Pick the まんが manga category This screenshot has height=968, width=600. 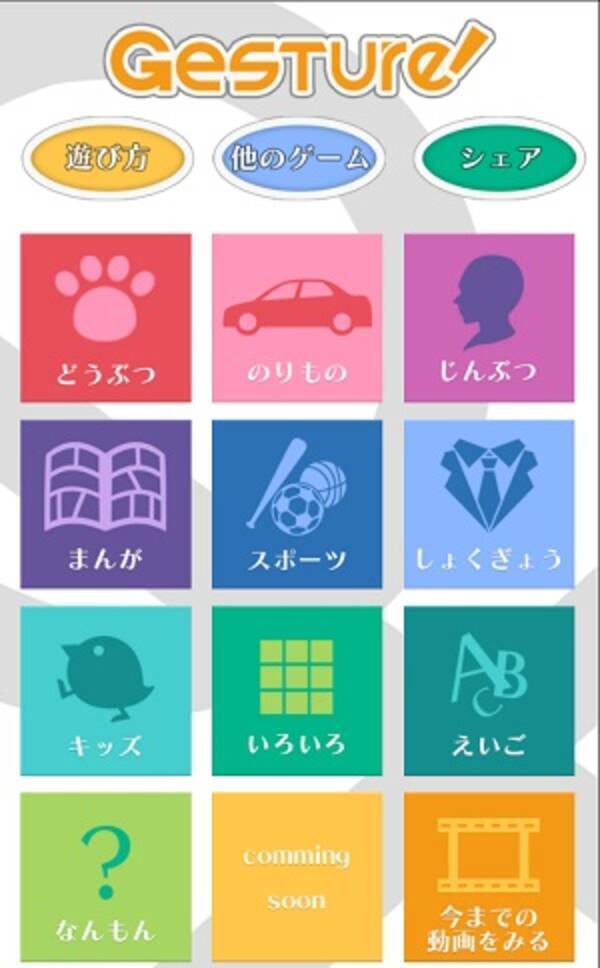pyautogui.click(x=106, y=504)
